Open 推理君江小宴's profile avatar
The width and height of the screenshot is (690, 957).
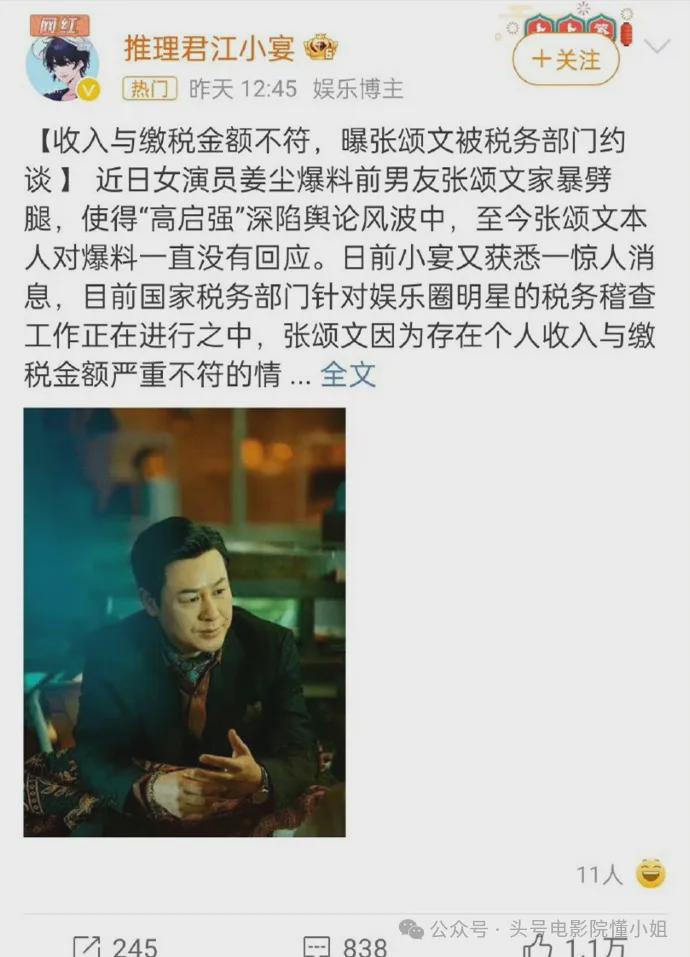click(x=63, y=63)
